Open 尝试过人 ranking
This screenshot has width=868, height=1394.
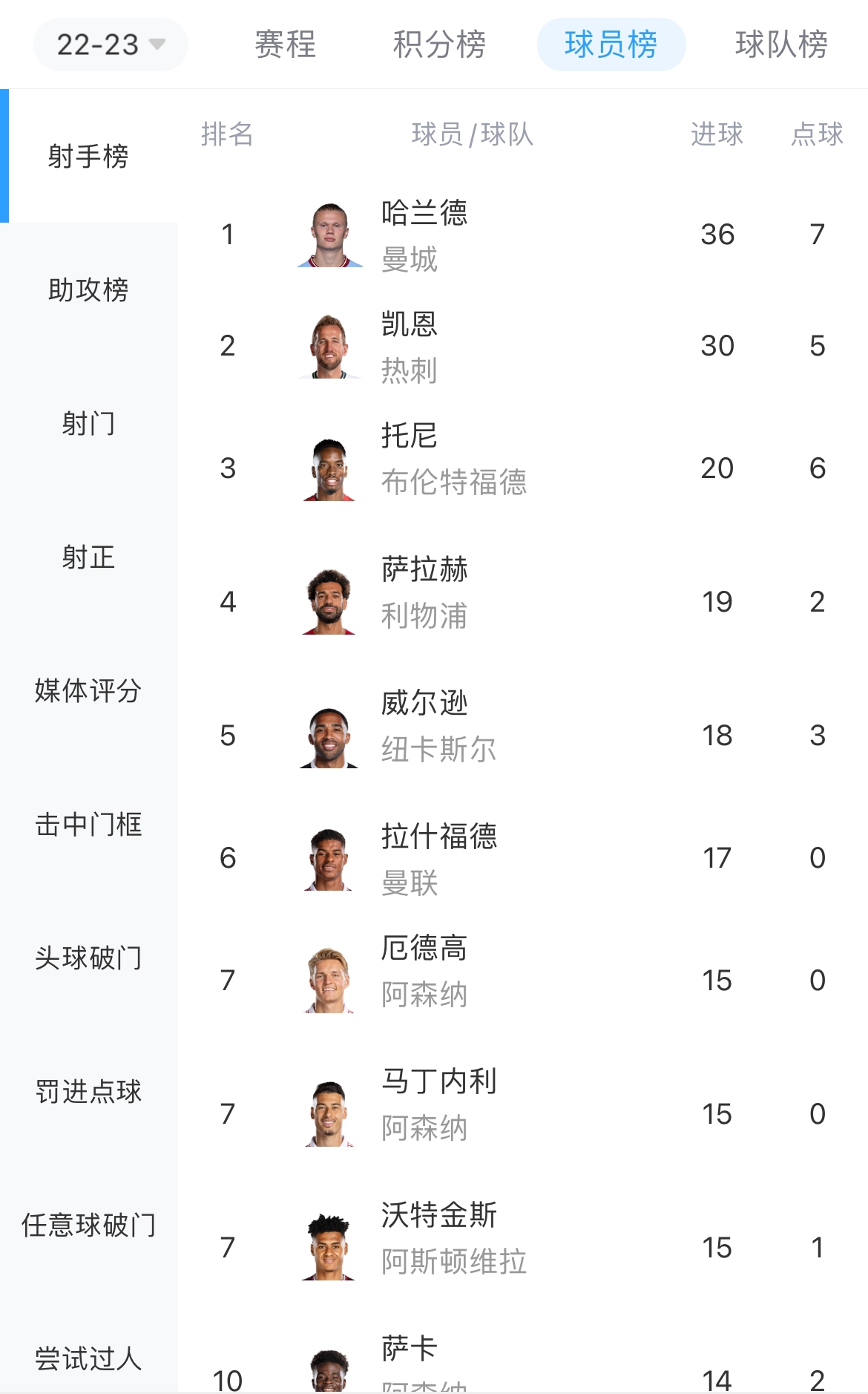[x=88, y=1358]
